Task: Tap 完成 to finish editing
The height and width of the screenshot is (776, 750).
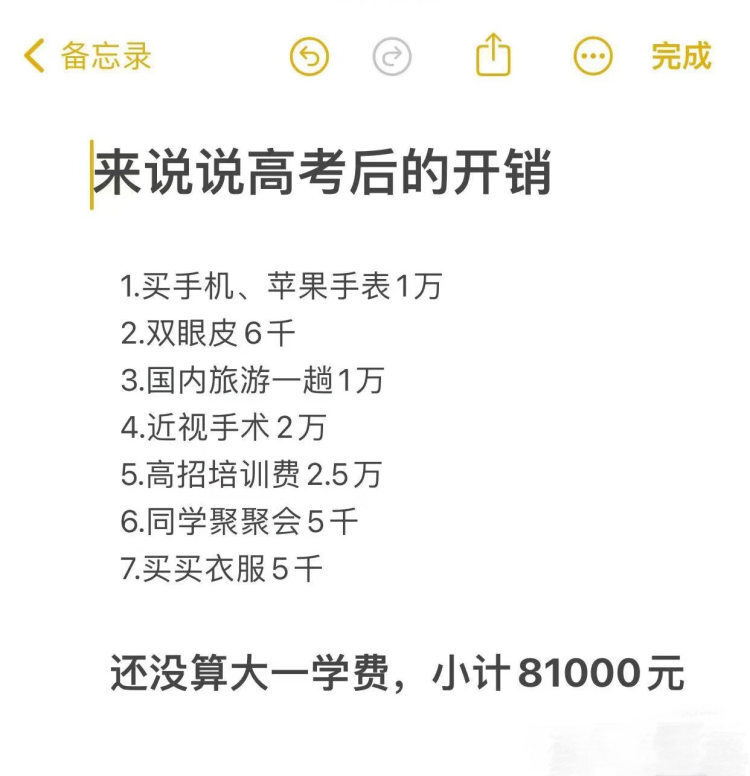Action: [681, 56]
